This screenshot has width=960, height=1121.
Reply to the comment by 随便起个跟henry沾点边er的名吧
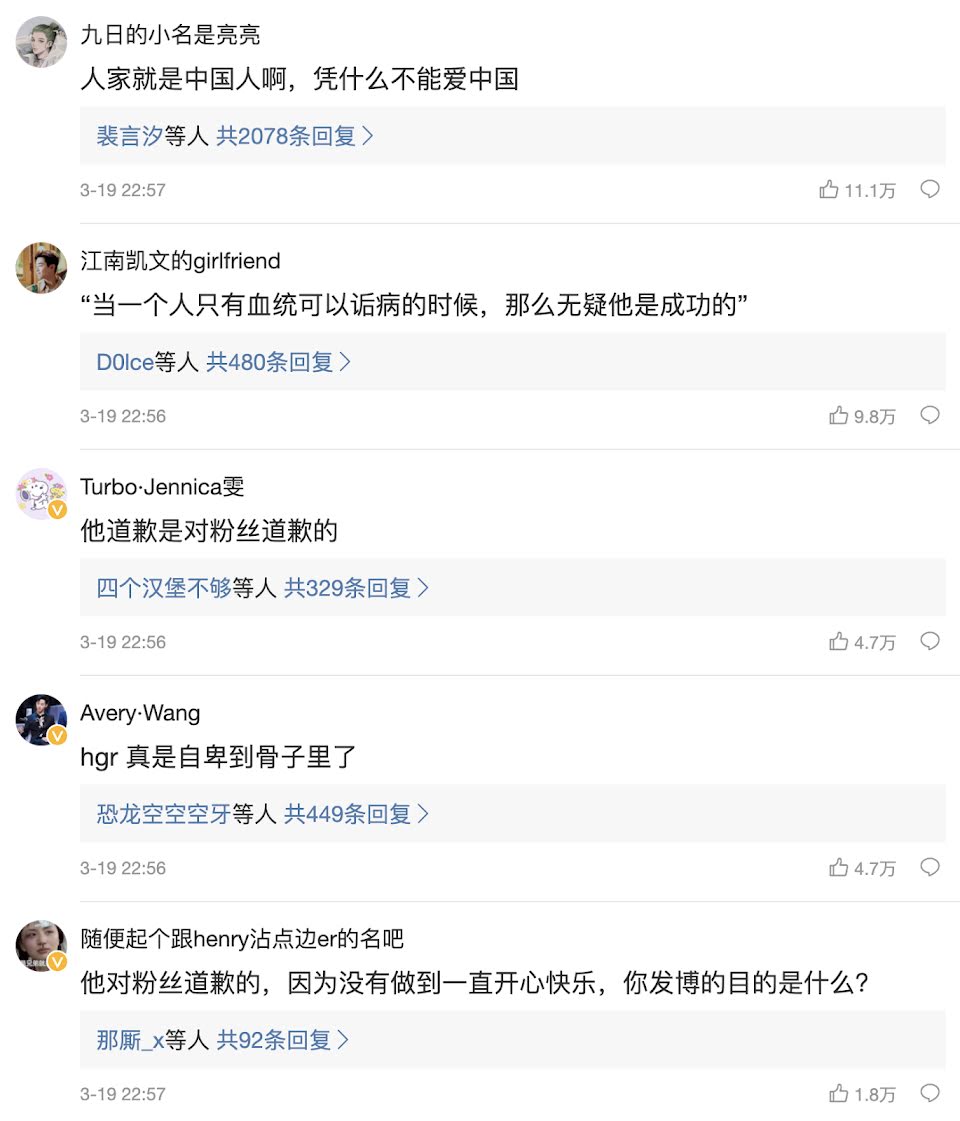click(930, 1093)
